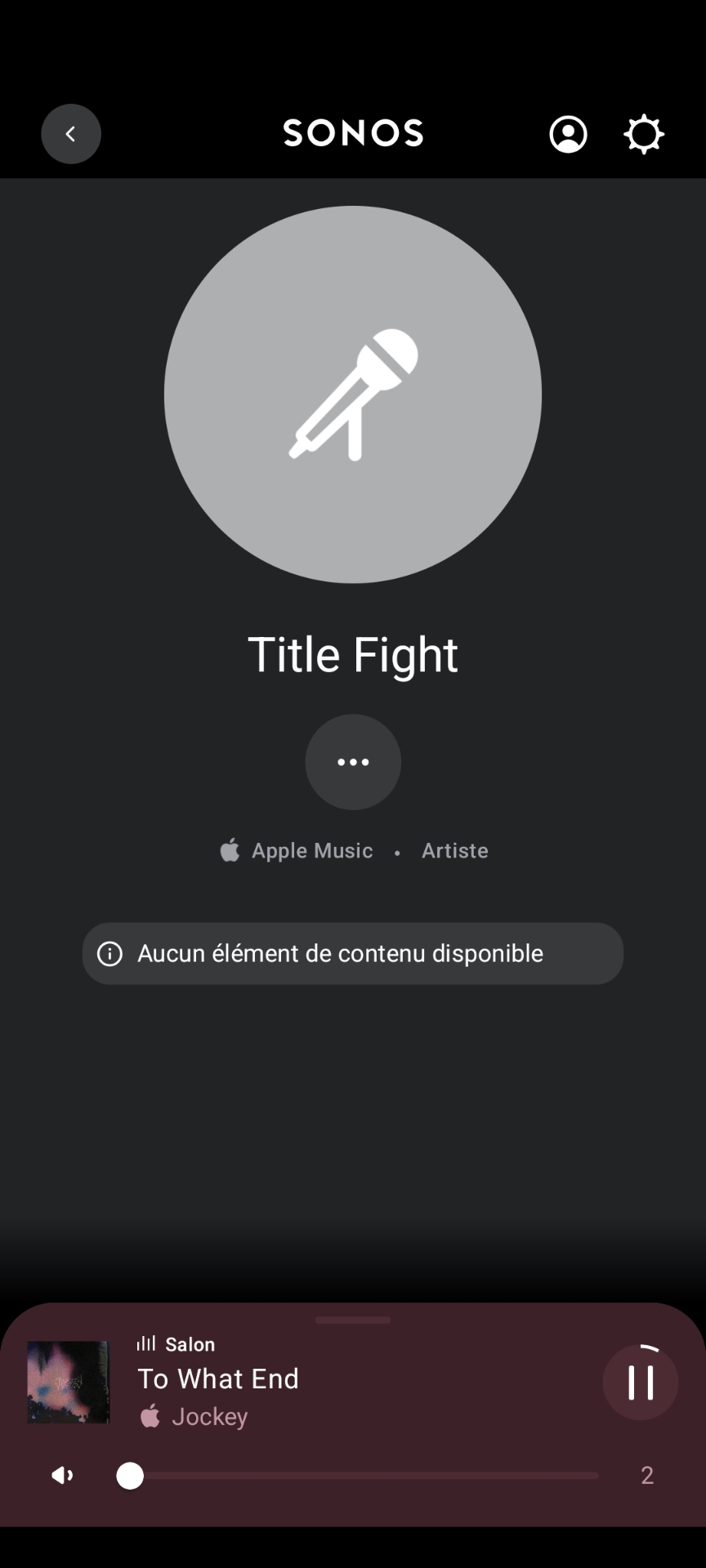Open the account profile icon
Screen dimensions: 706x1568
568,134
